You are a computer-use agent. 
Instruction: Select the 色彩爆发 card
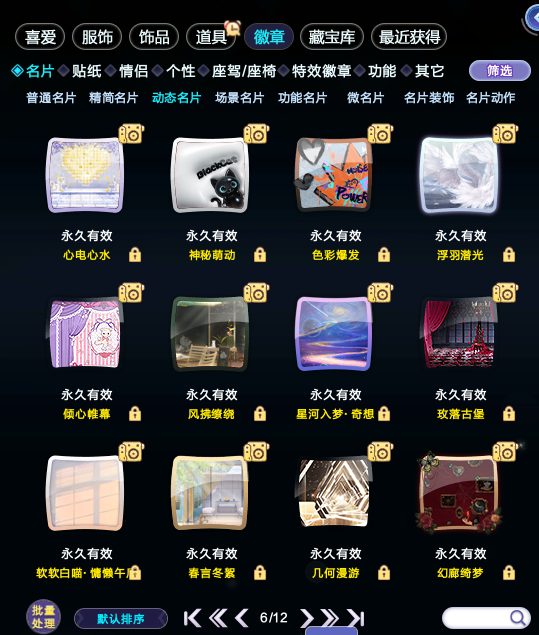point(334,175)
